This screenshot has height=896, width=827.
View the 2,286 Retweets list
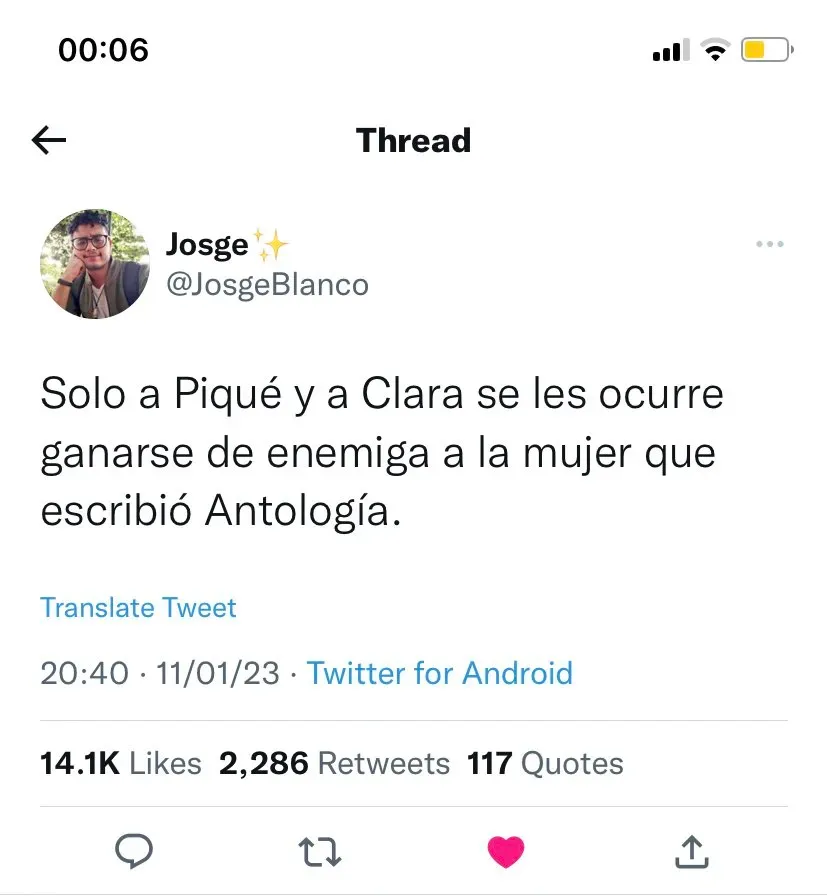pyautogui.click(x=334, y=764)
